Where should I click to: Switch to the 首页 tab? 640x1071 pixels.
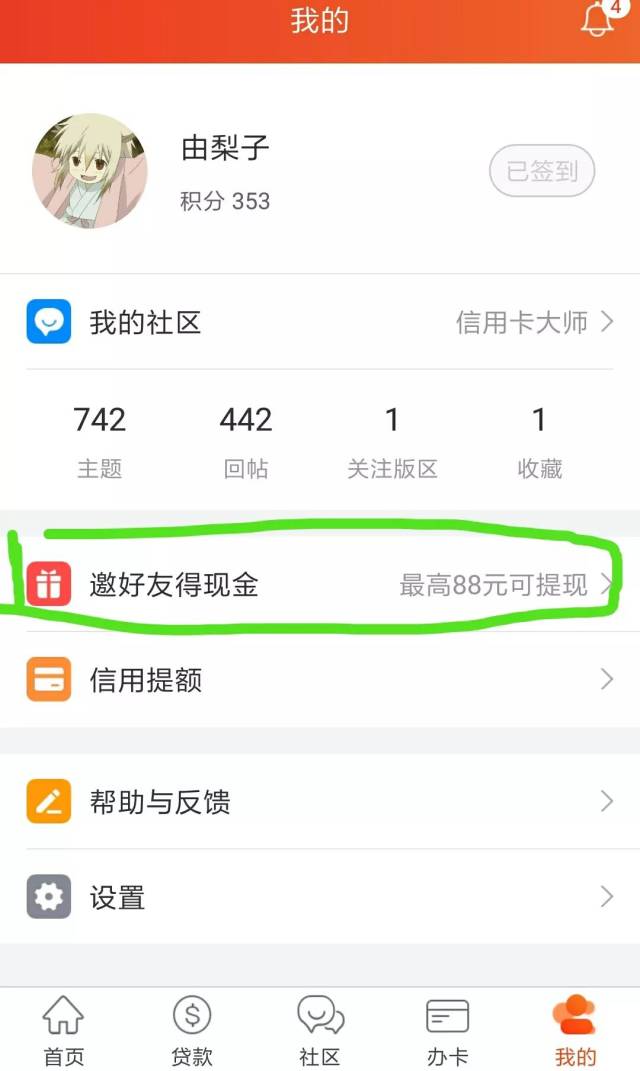point(64,1029)
